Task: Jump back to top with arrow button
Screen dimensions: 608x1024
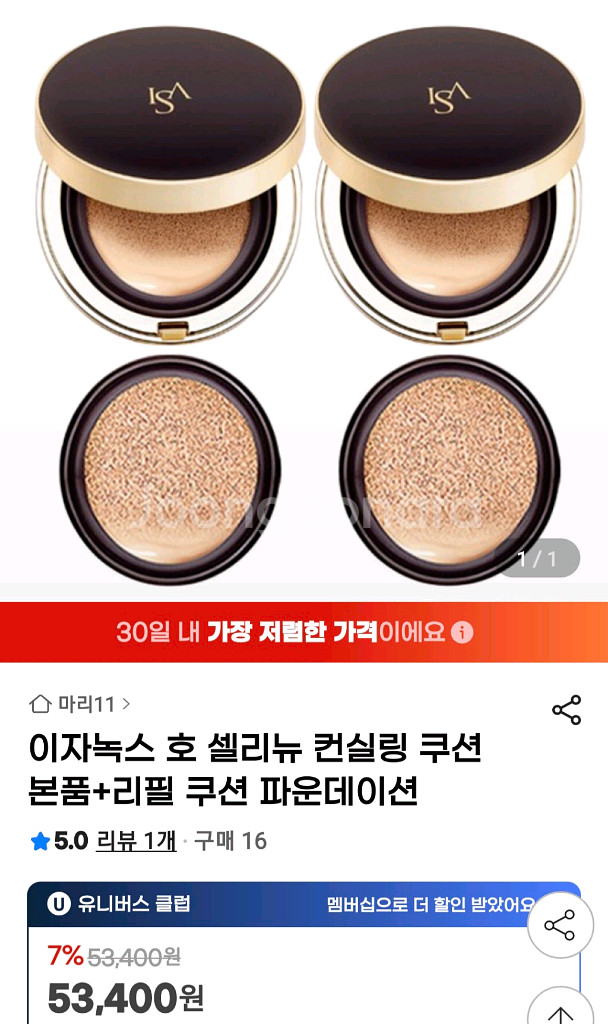Action: tap(560, 1009)
